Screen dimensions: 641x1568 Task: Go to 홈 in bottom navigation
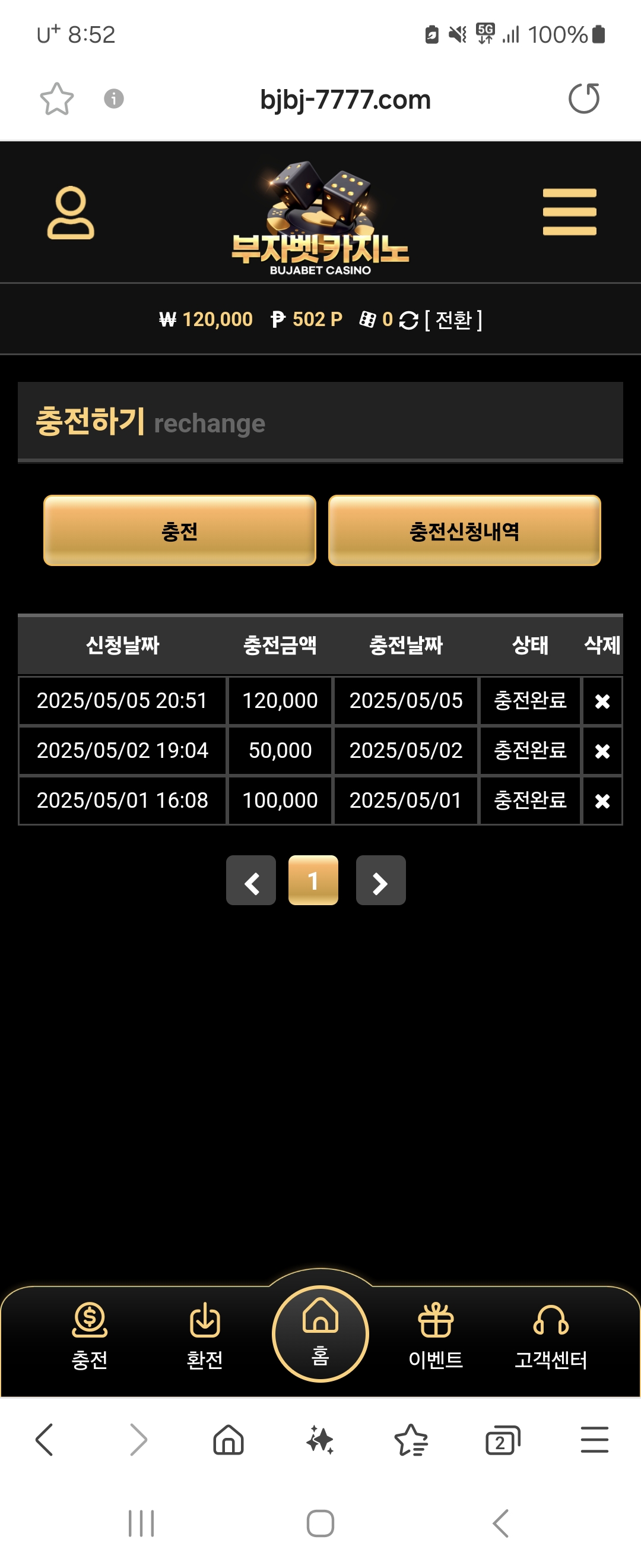click(x=320, y=1333)
